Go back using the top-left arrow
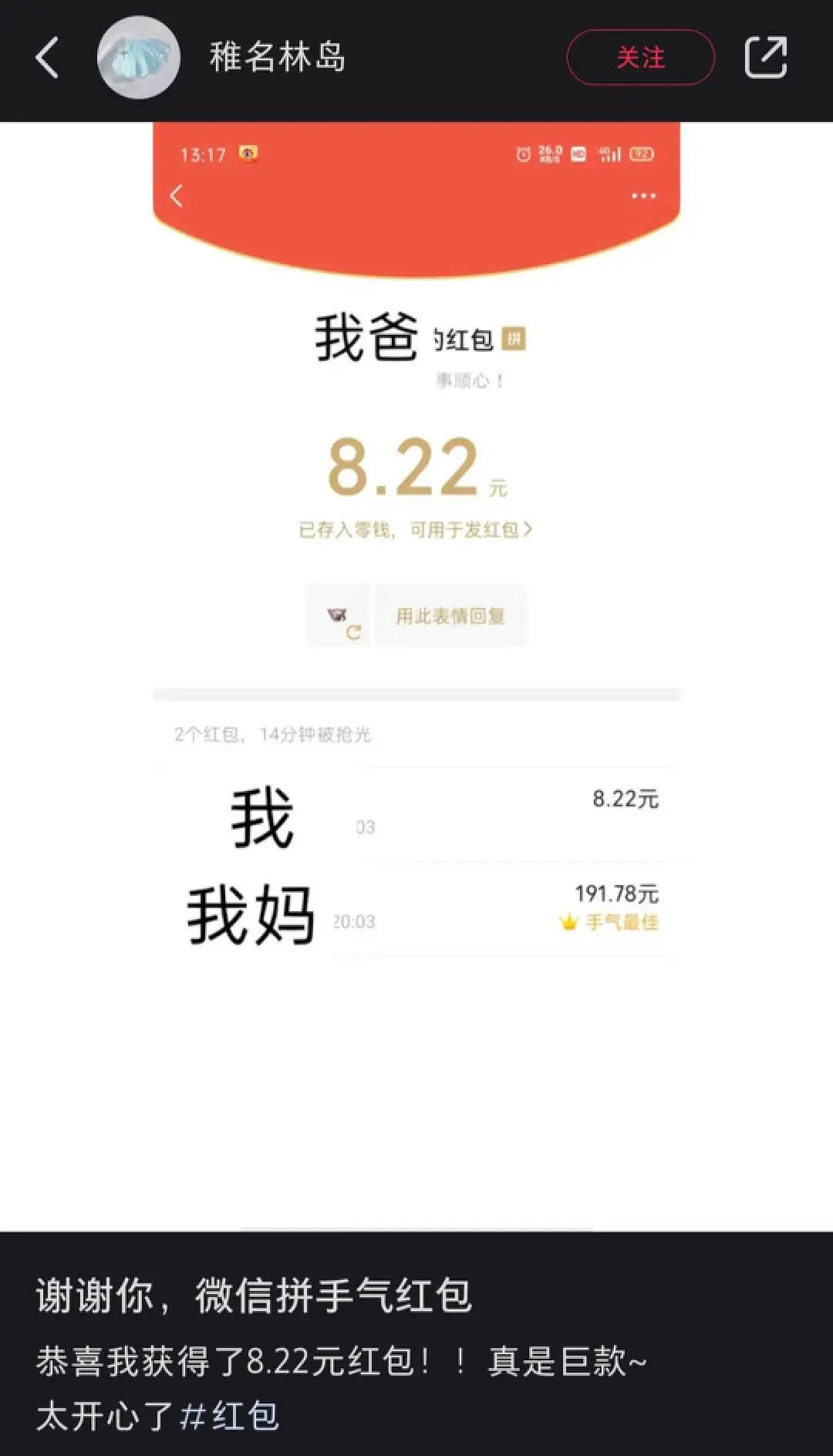 (48, 58)
